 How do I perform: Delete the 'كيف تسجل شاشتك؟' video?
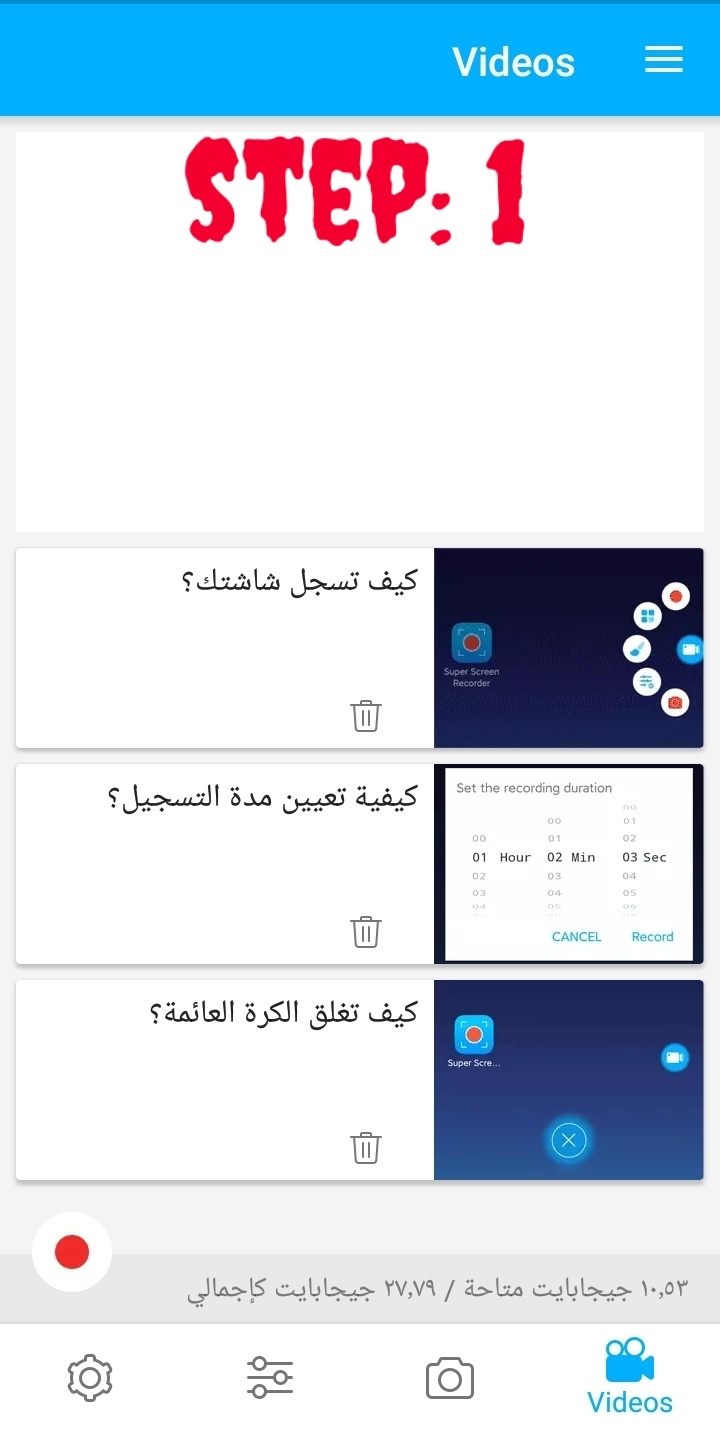366,716
